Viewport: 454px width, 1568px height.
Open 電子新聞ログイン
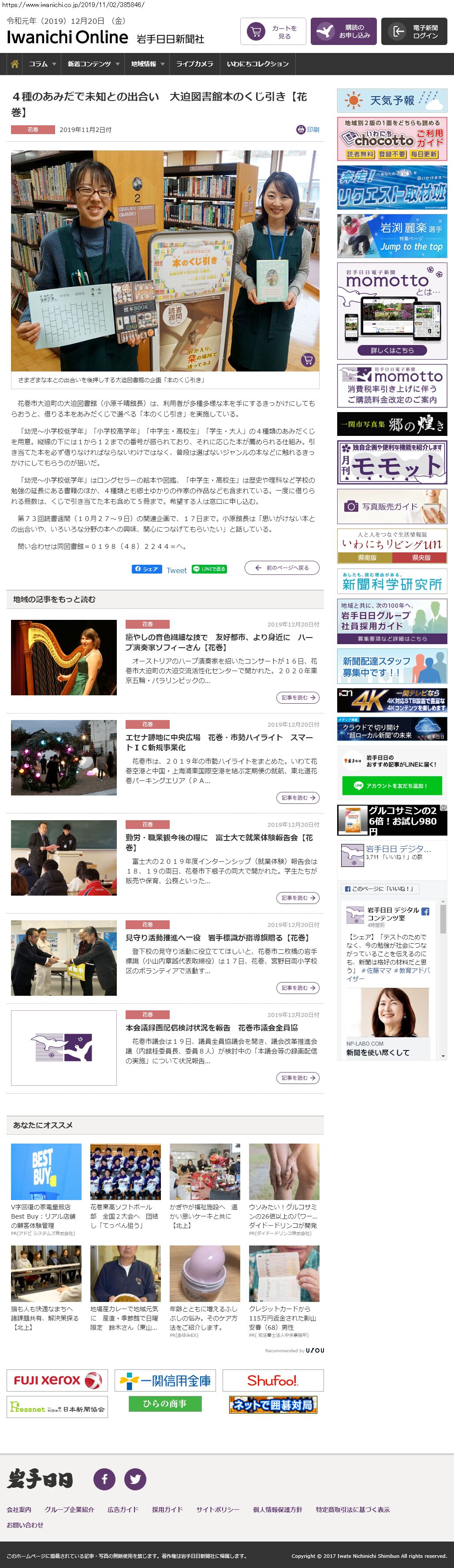(x=414, y=32)
